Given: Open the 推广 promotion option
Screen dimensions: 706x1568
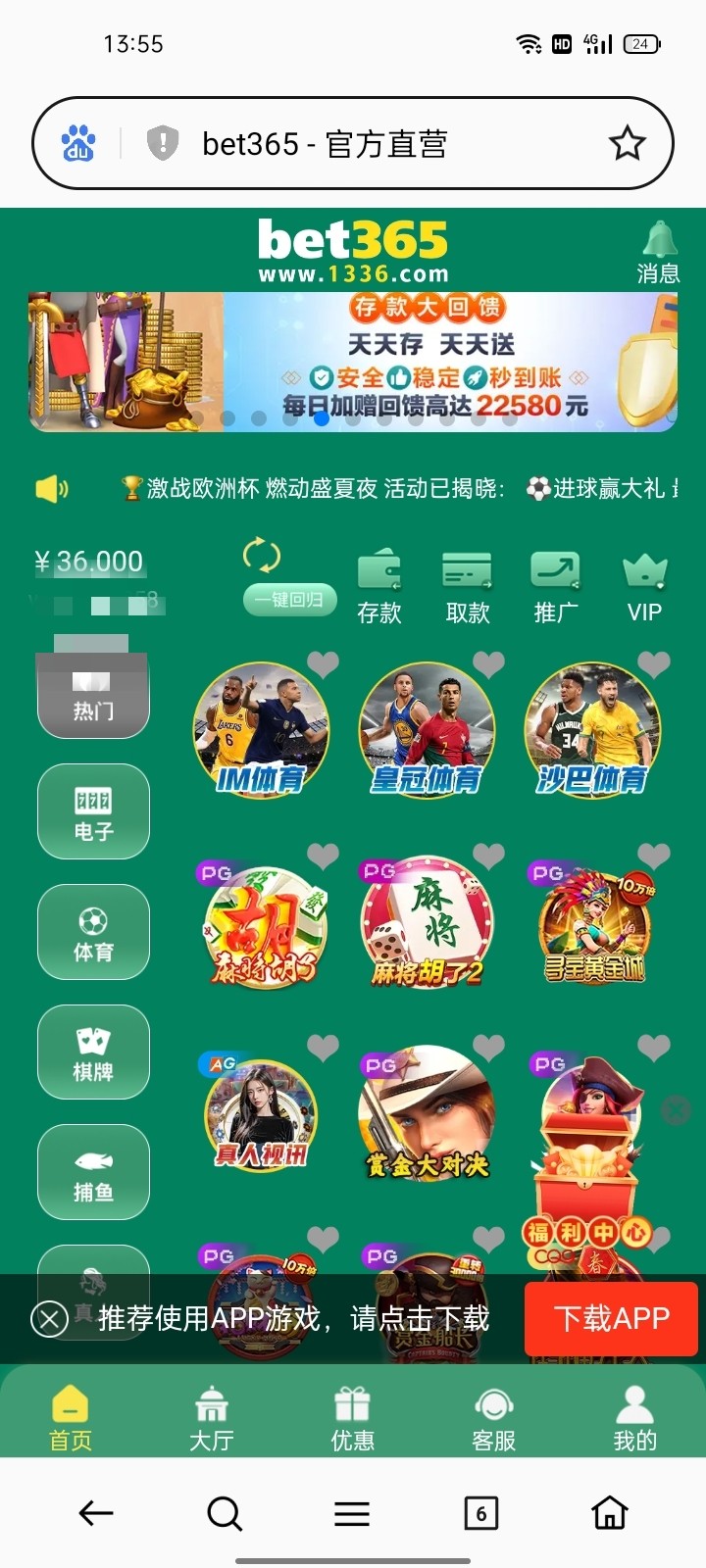Looking at the screenshot, I should [x=555, y=586].
